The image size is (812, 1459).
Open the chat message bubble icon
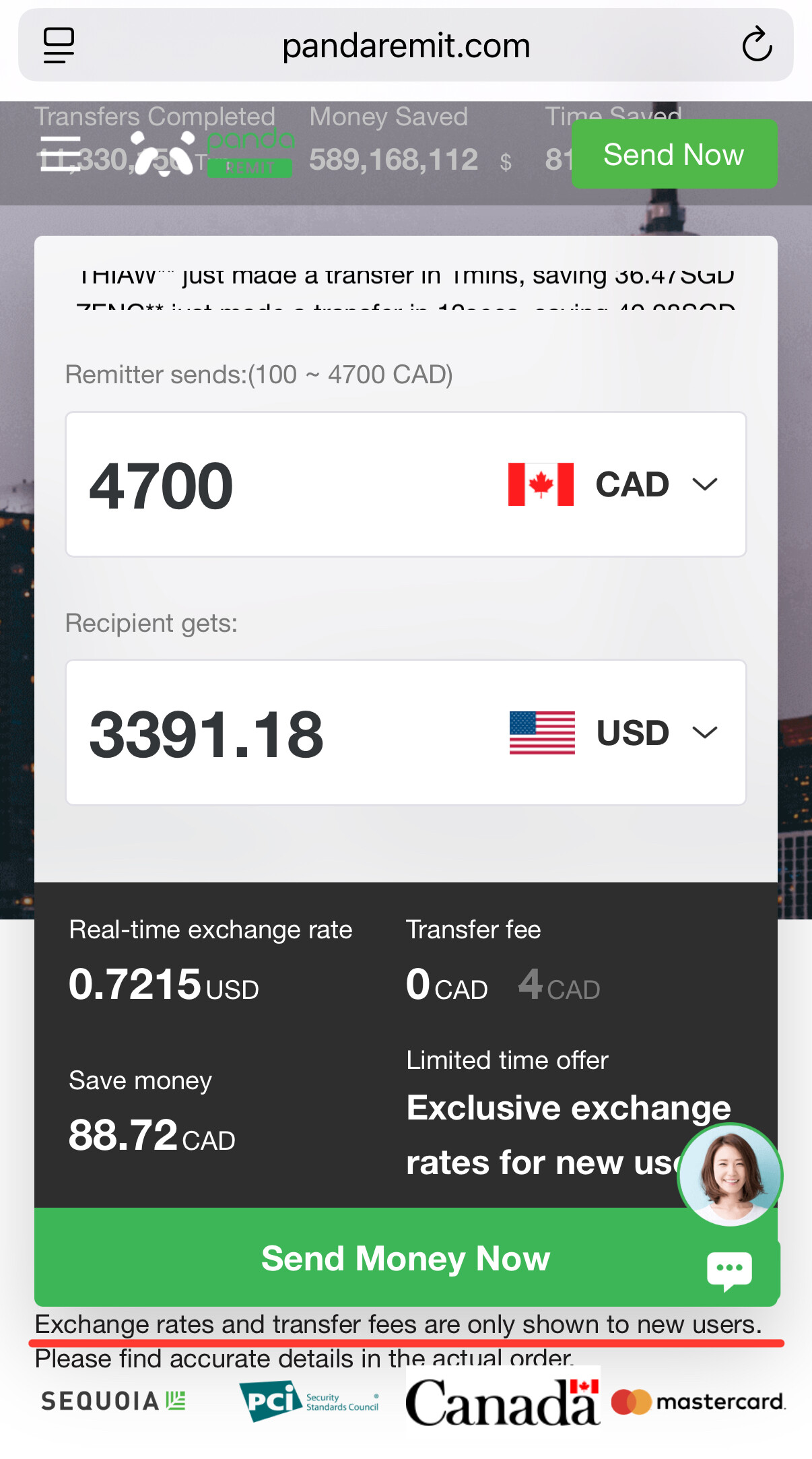(x=731, y=1270)
